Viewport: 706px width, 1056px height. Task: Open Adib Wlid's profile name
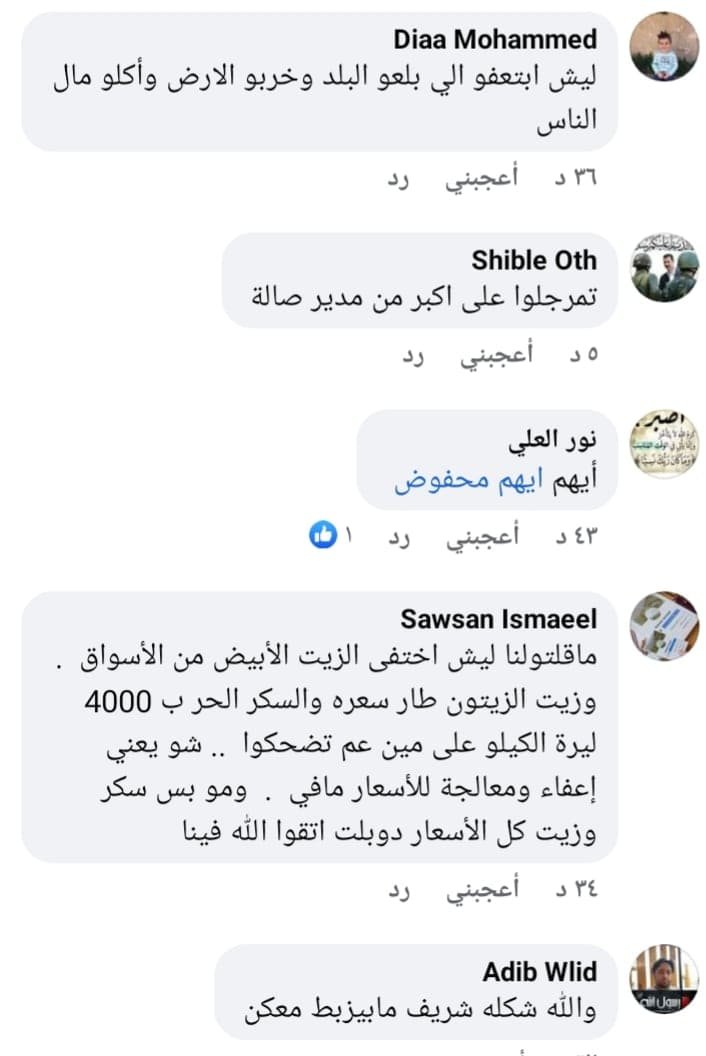pos(540,971)
